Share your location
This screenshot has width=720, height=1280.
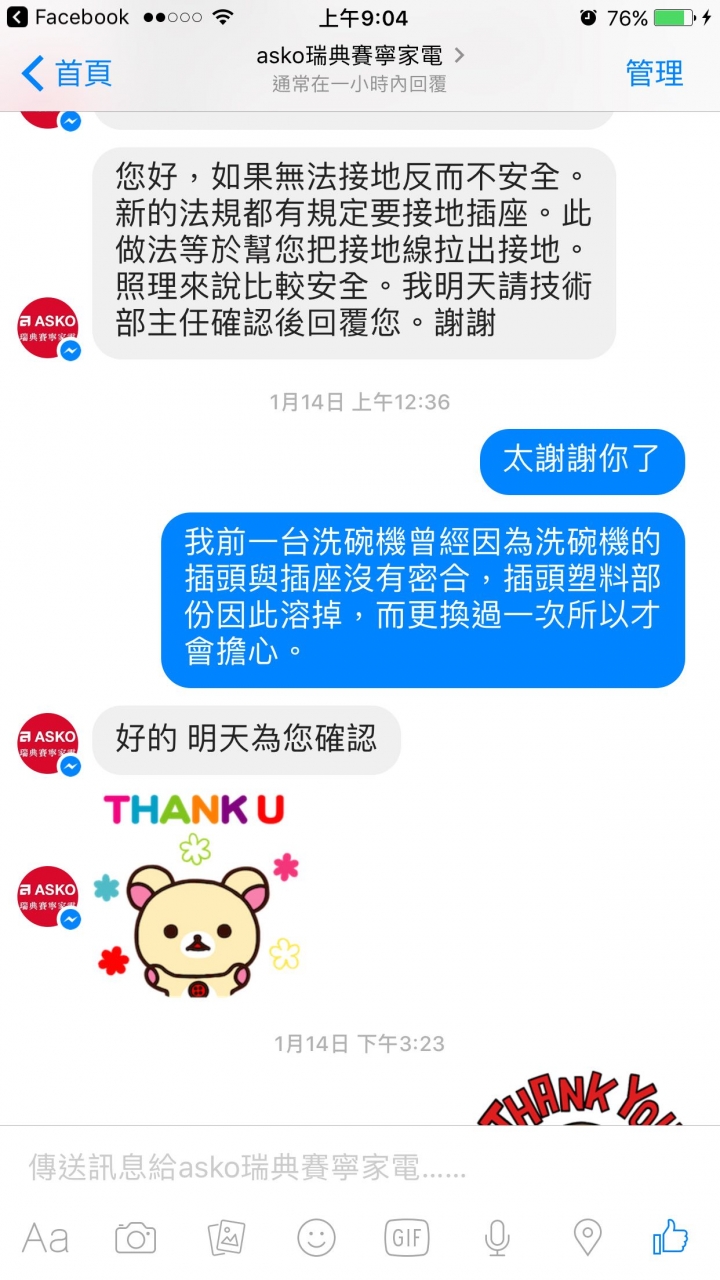tap(587, 1238)
